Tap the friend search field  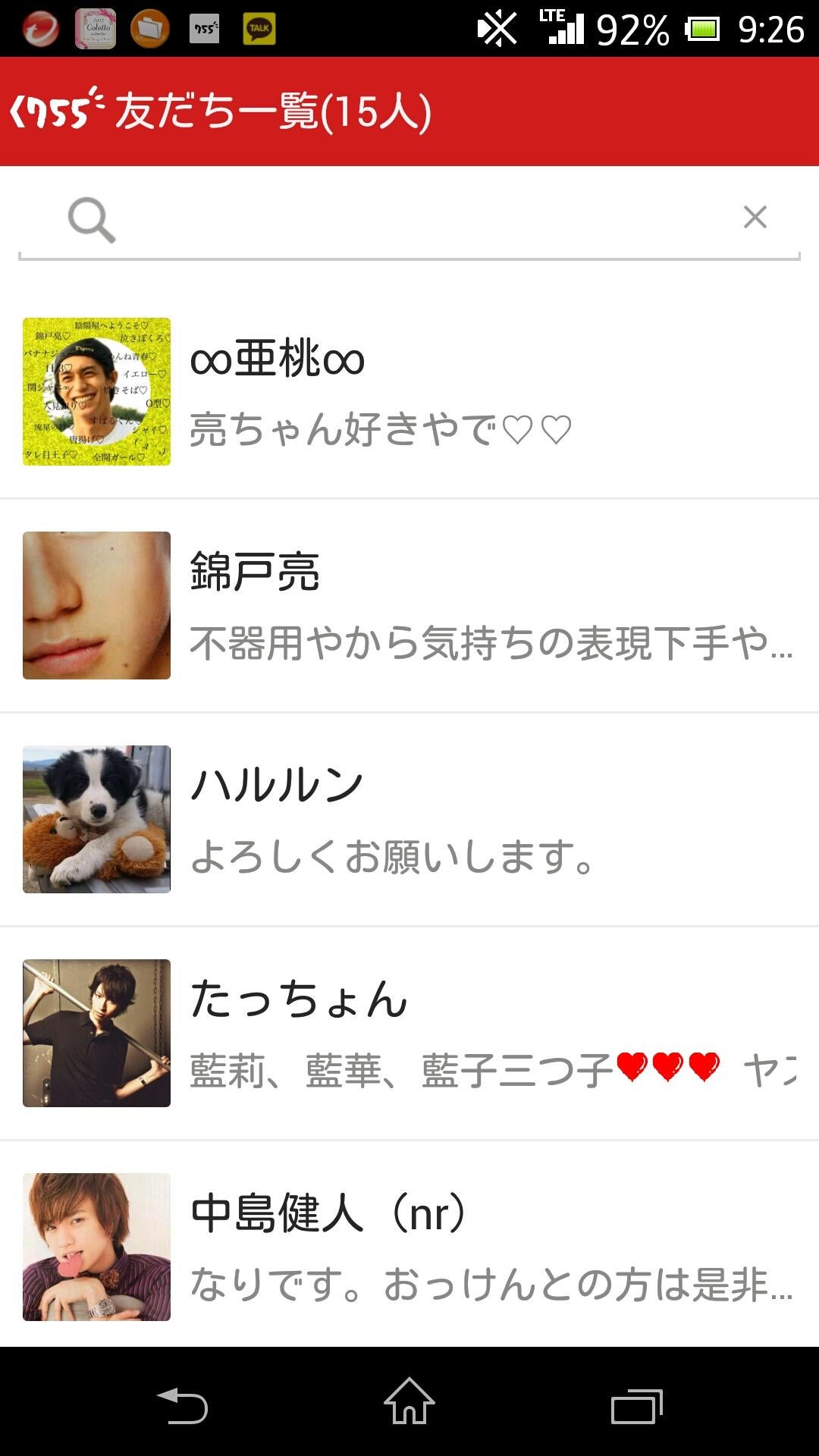pyautogui.click(x=425, y=218)
